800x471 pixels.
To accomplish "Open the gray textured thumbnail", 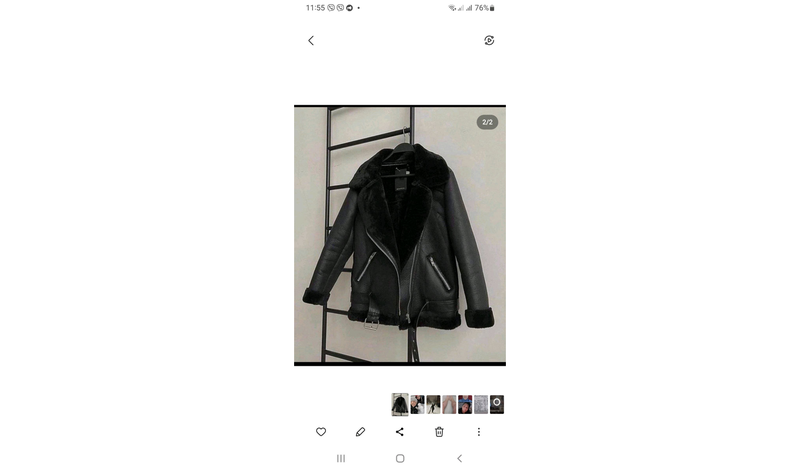I will (x=481, y=404).
